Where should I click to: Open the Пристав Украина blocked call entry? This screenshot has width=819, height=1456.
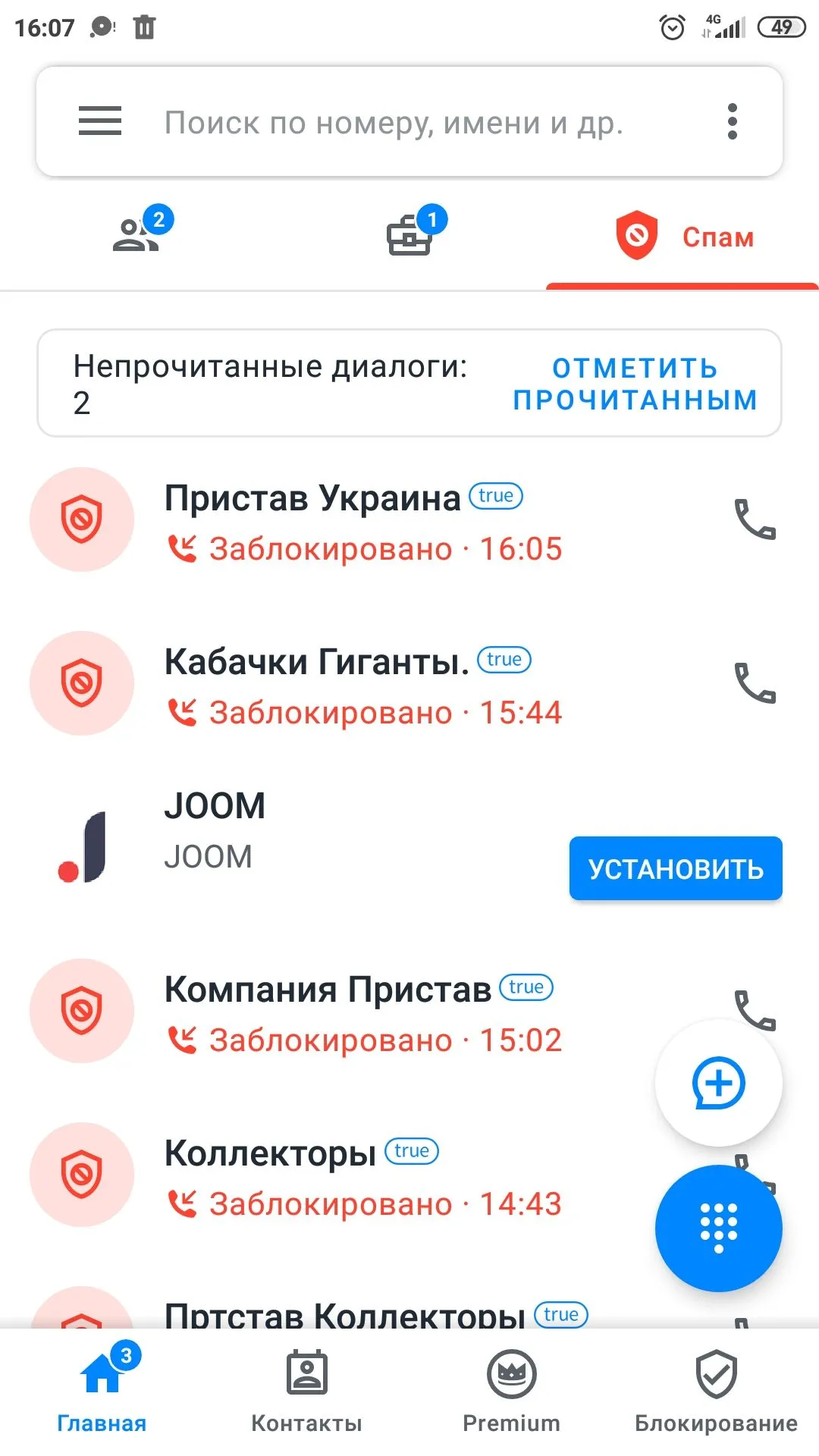coord(364,522)
